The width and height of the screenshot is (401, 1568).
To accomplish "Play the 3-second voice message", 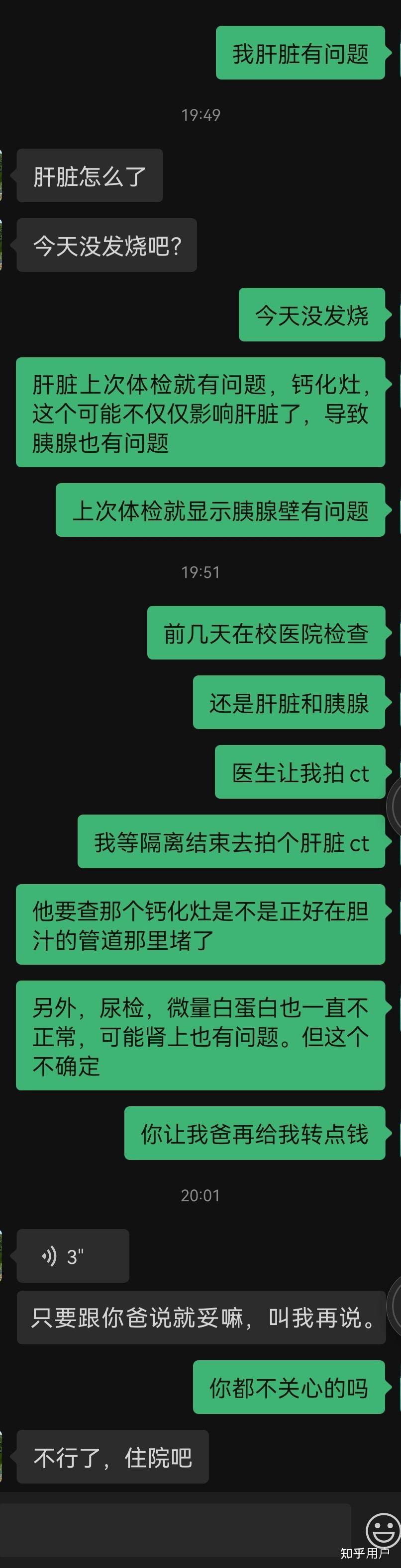I will 73,1255.
